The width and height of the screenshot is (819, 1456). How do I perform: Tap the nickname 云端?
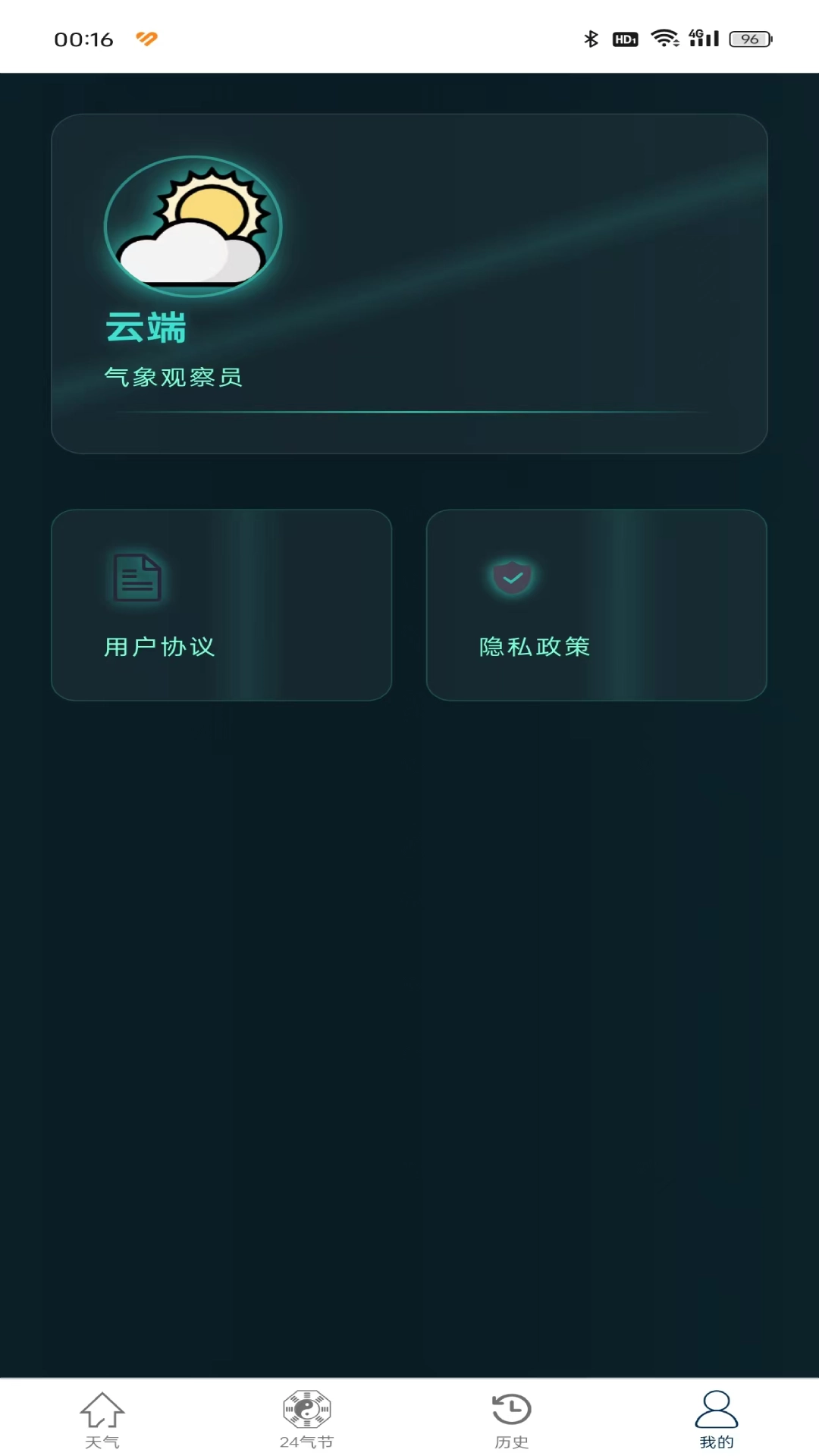pyautogui.click(x=146, y=328)
